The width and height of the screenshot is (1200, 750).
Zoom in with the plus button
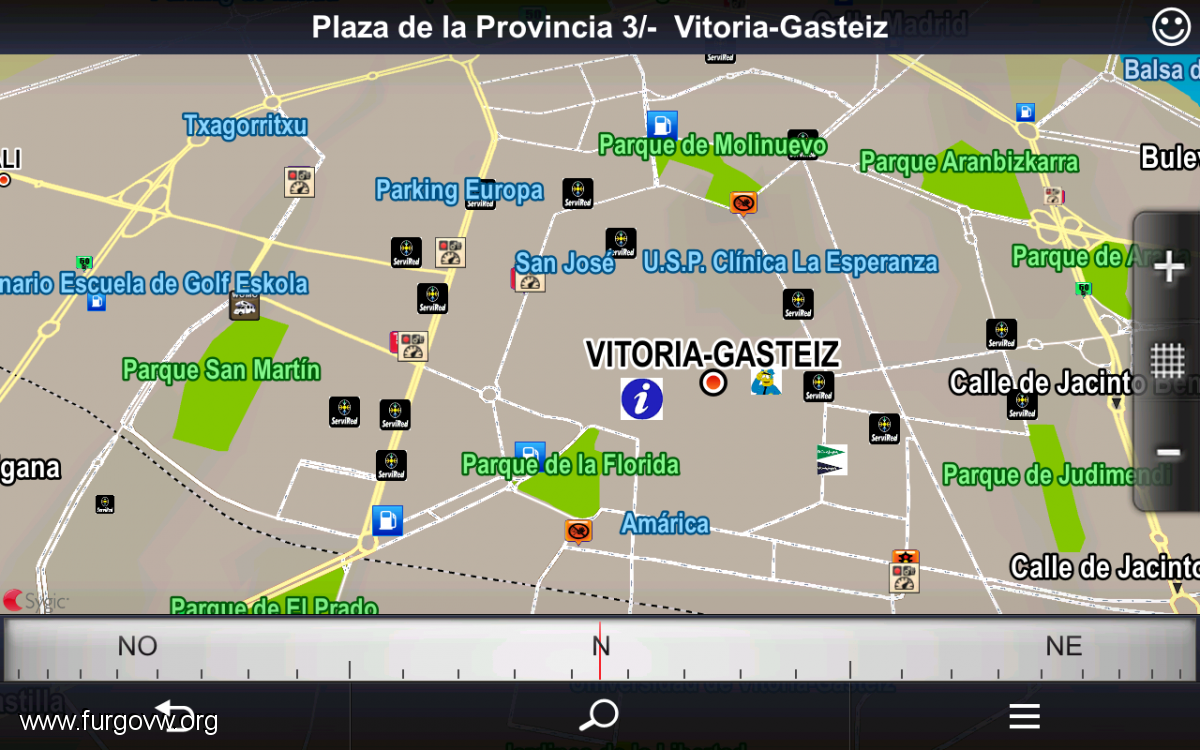click(1168, 268)
